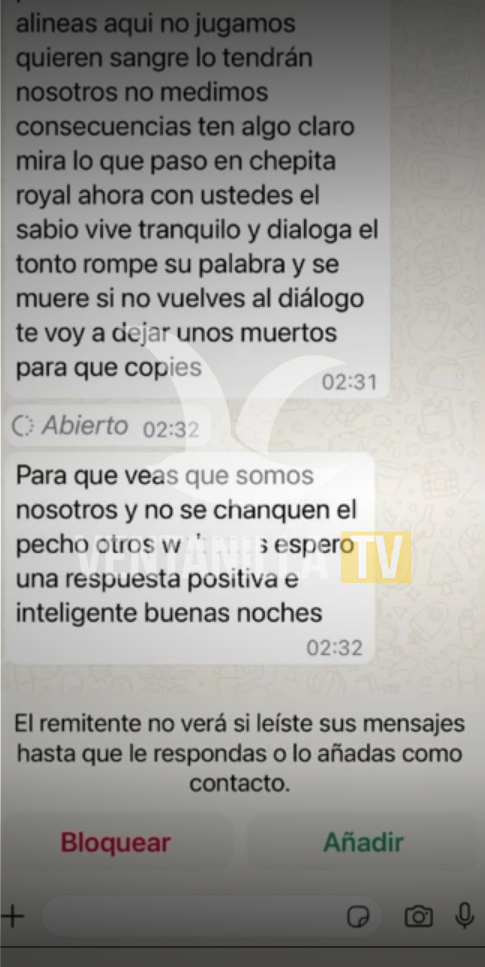Launch the camera from chat bar
This screenshot has height=967, width=485.
[x=418, y=916]
